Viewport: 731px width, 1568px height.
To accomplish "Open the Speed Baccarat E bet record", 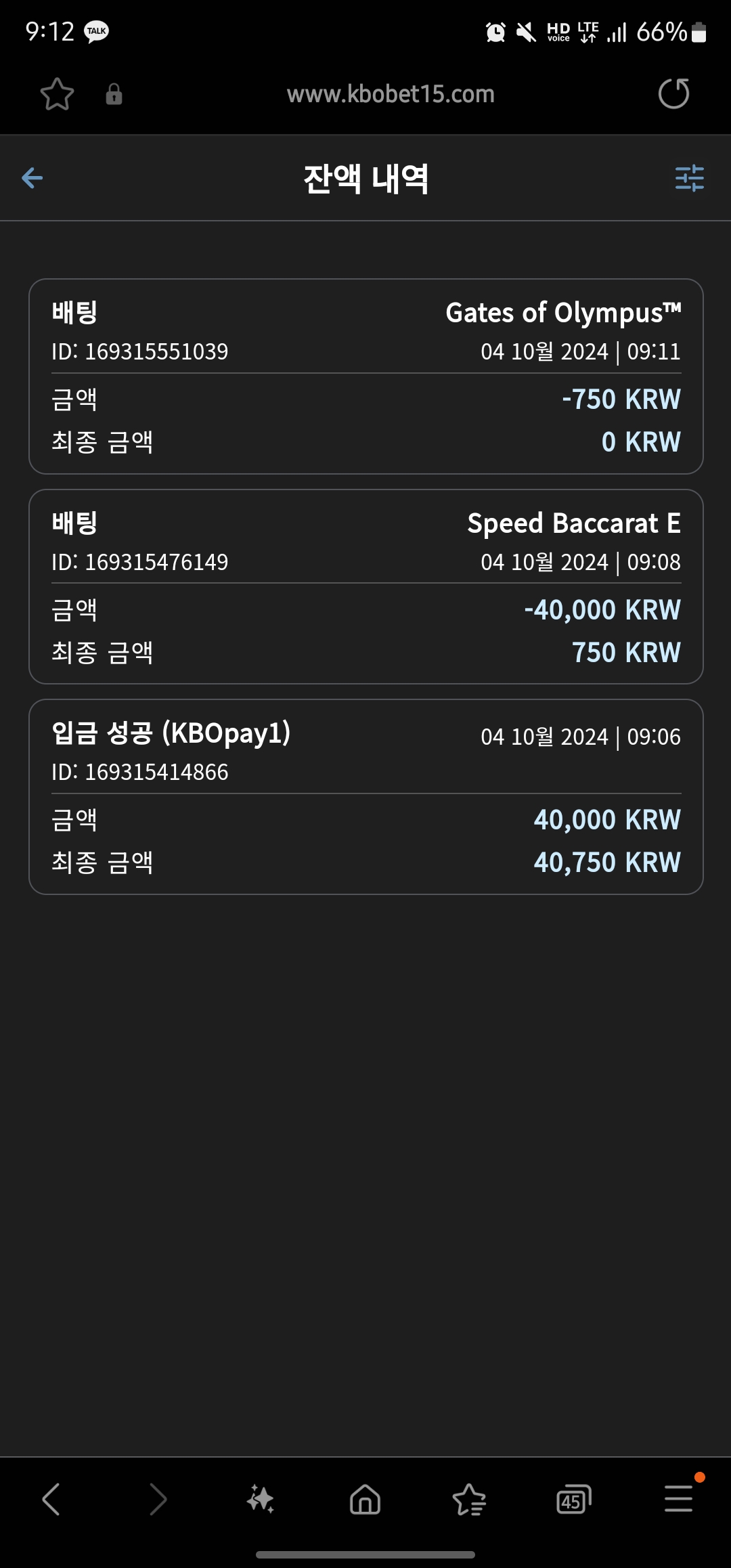I will tap(366, 586).
